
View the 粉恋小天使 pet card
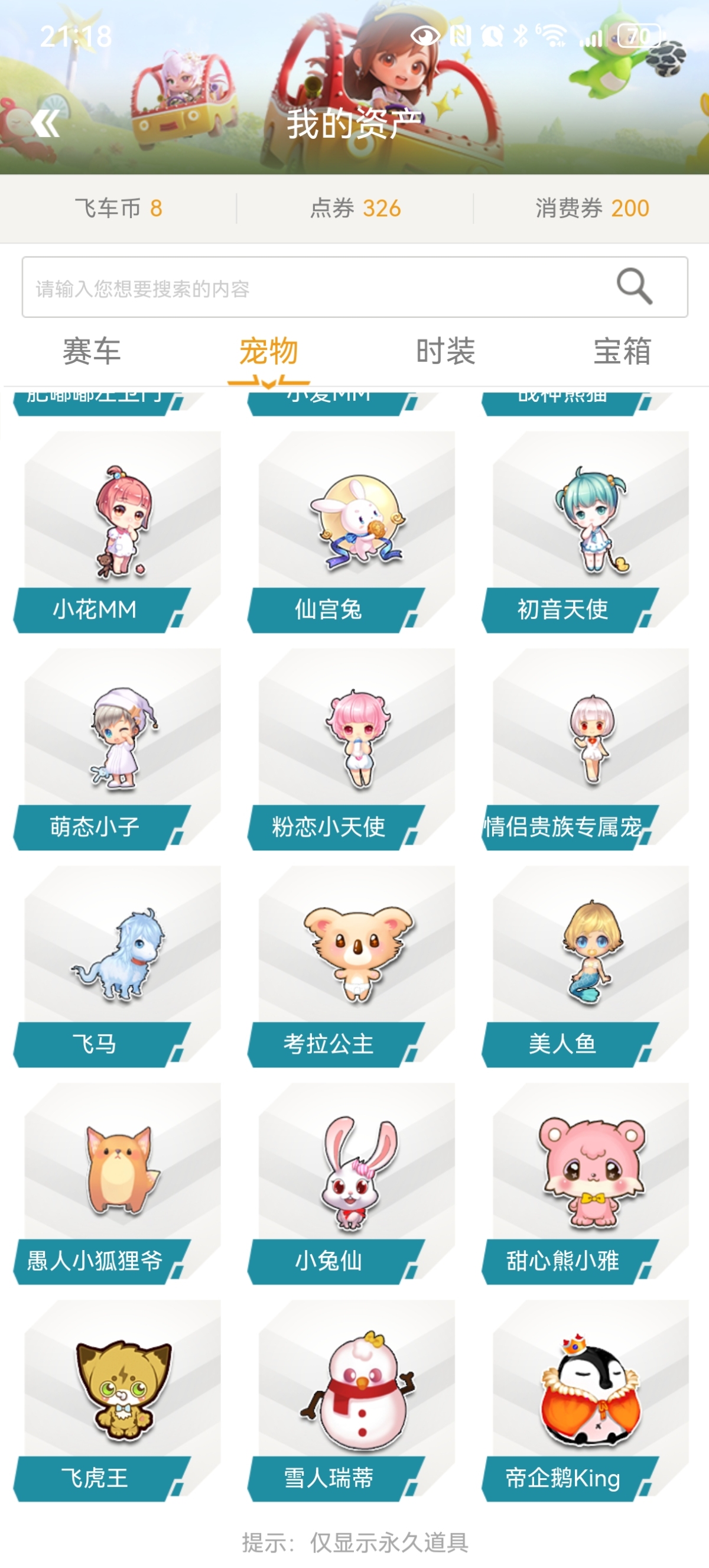pos(356,749)
